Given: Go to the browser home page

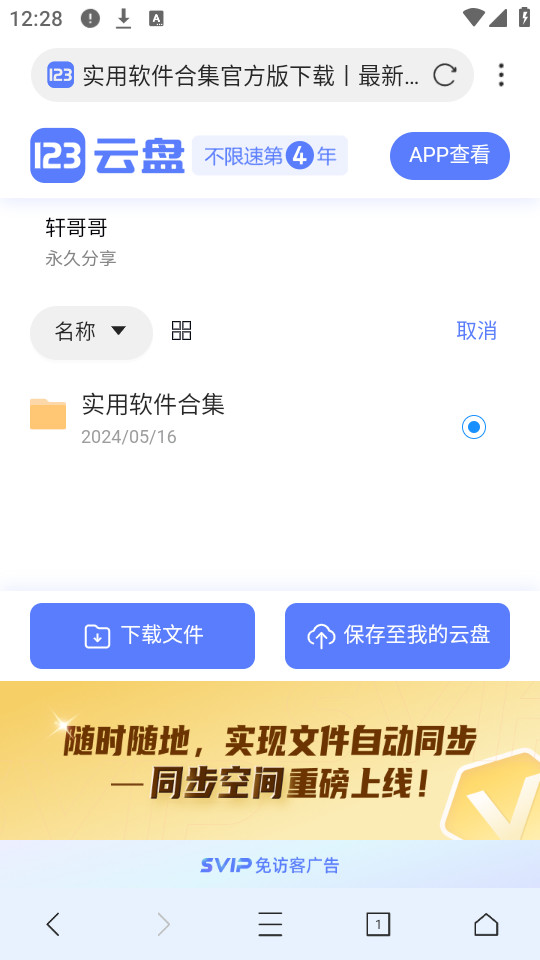Looking at the screenshot, I should pyautogui.click(x=486, y=924).
